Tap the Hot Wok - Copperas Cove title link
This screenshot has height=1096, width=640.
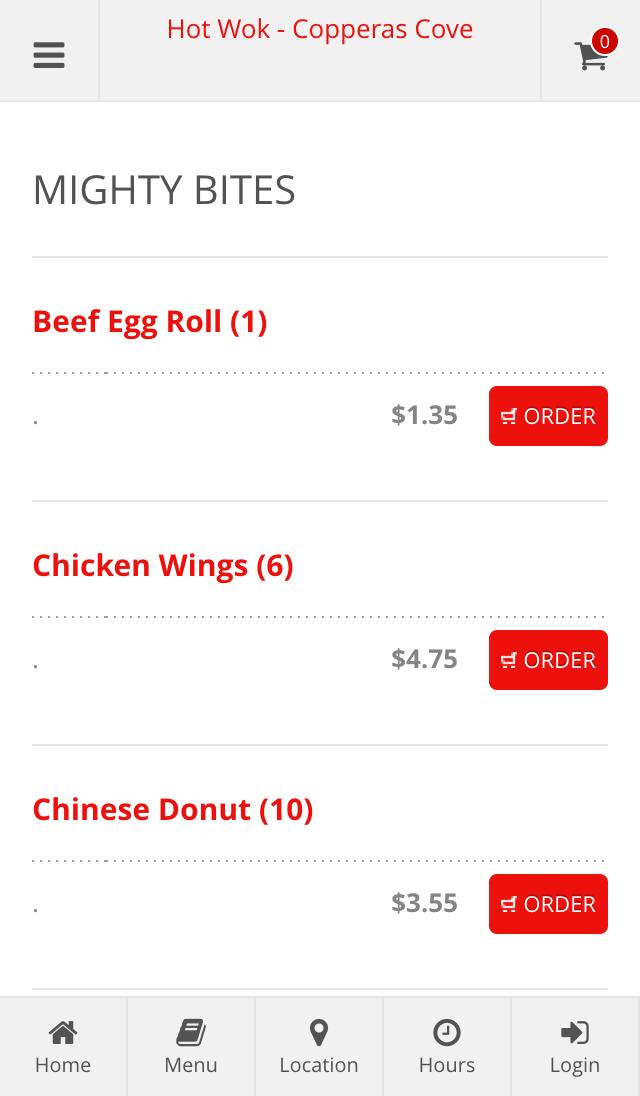(320, 29)
